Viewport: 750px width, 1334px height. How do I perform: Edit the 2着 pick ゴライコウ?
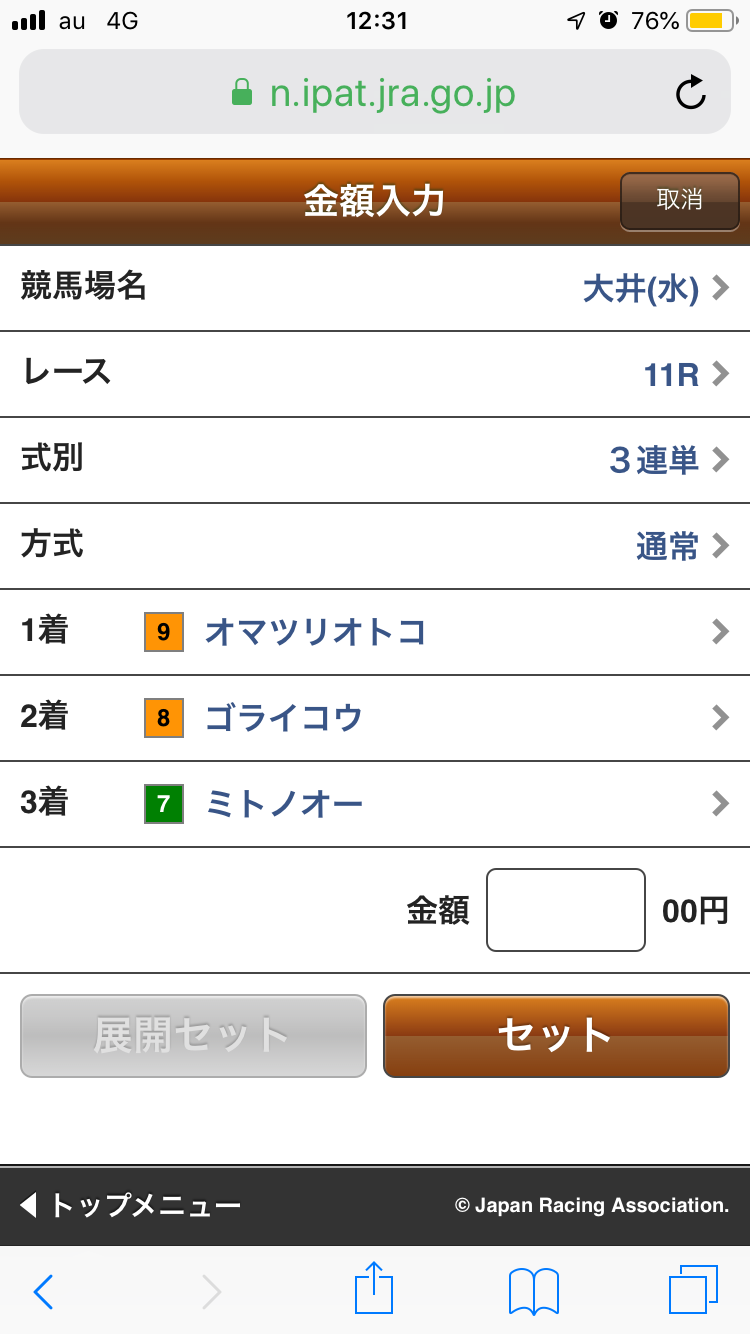(x=375, y=718)
